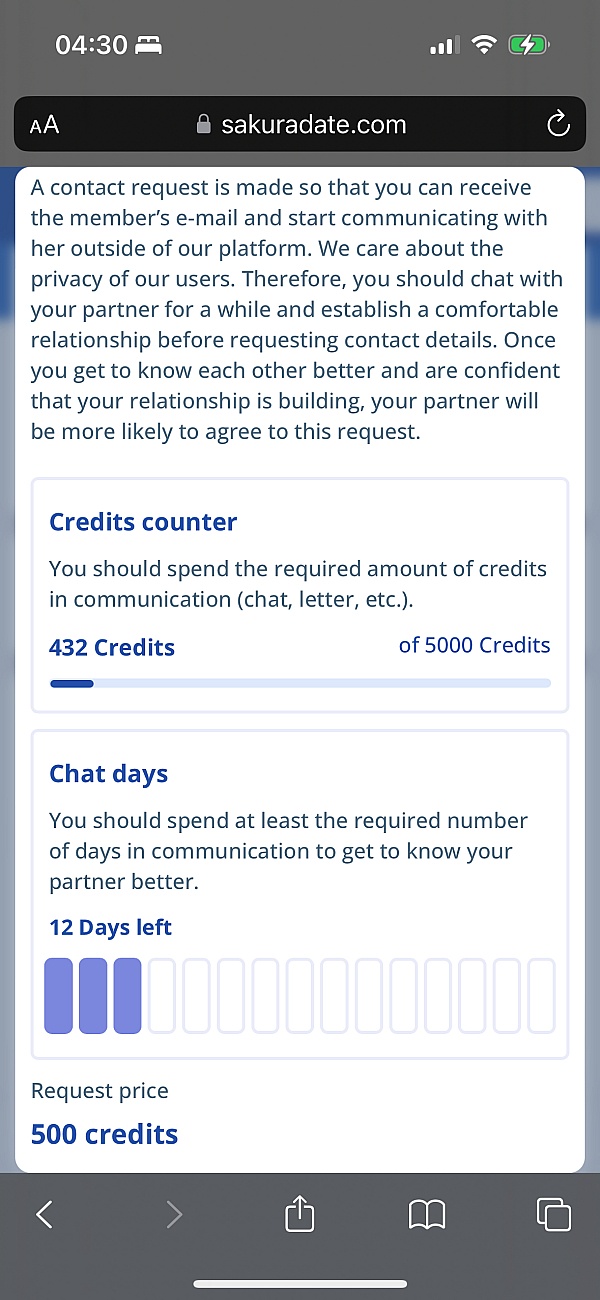Screen dimensions: 600x1300
Task: Open the AA text size menu
Action: tap(45, 125)
